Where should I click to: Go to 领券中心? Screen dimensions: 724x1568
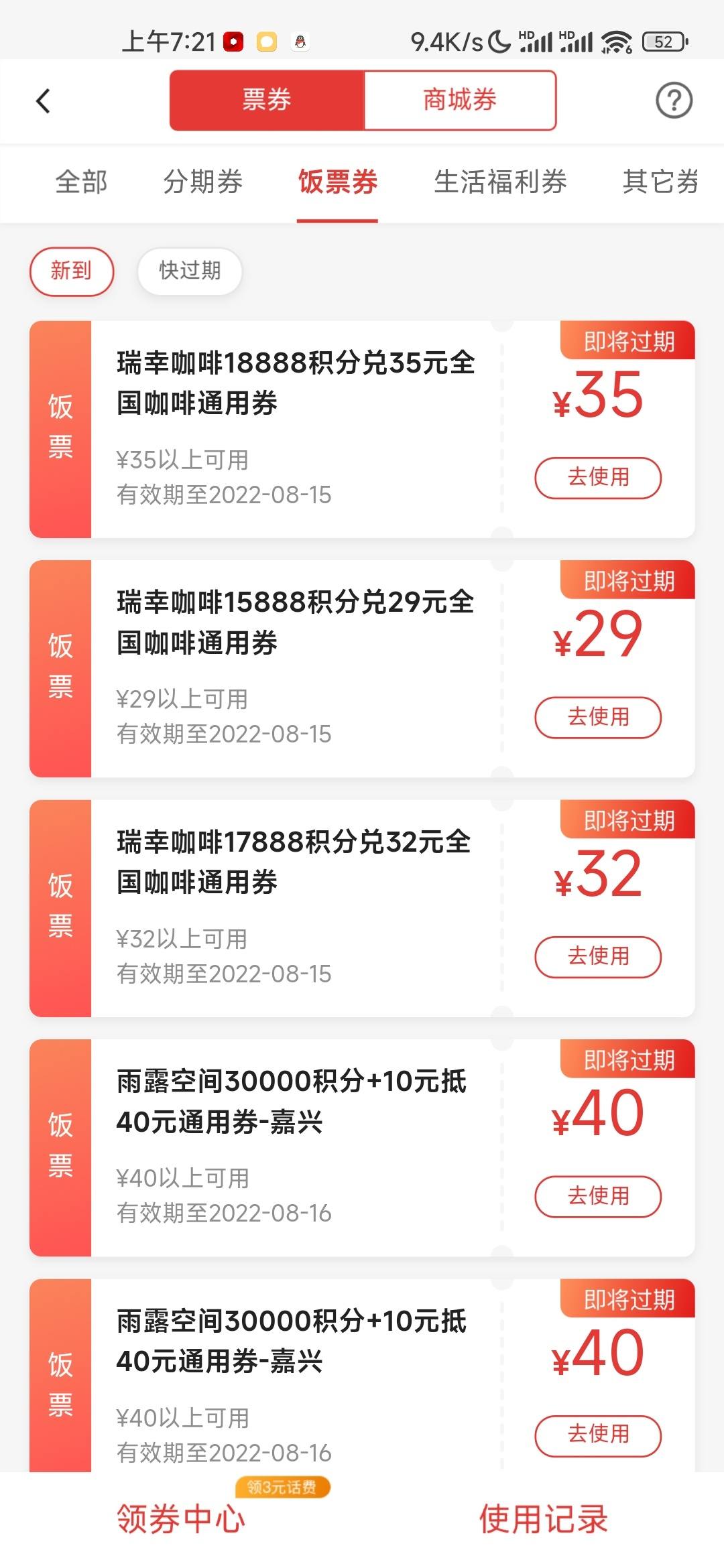[181, 1518]
